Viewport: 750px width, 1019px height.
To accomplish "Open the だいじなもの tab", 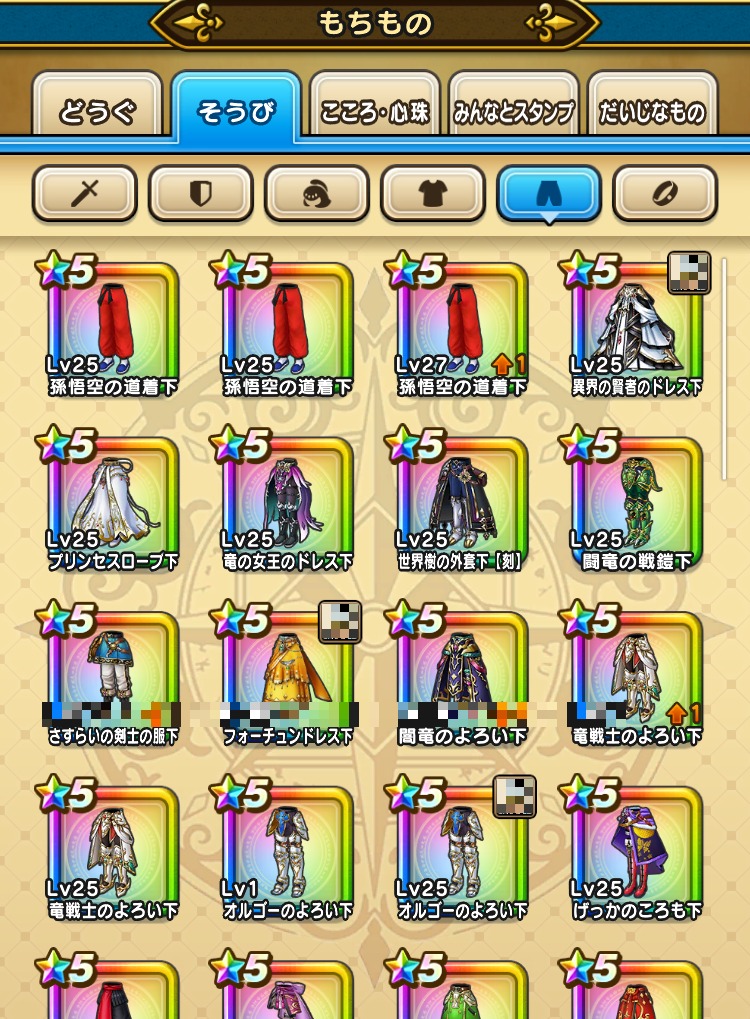I will (653, 111).
